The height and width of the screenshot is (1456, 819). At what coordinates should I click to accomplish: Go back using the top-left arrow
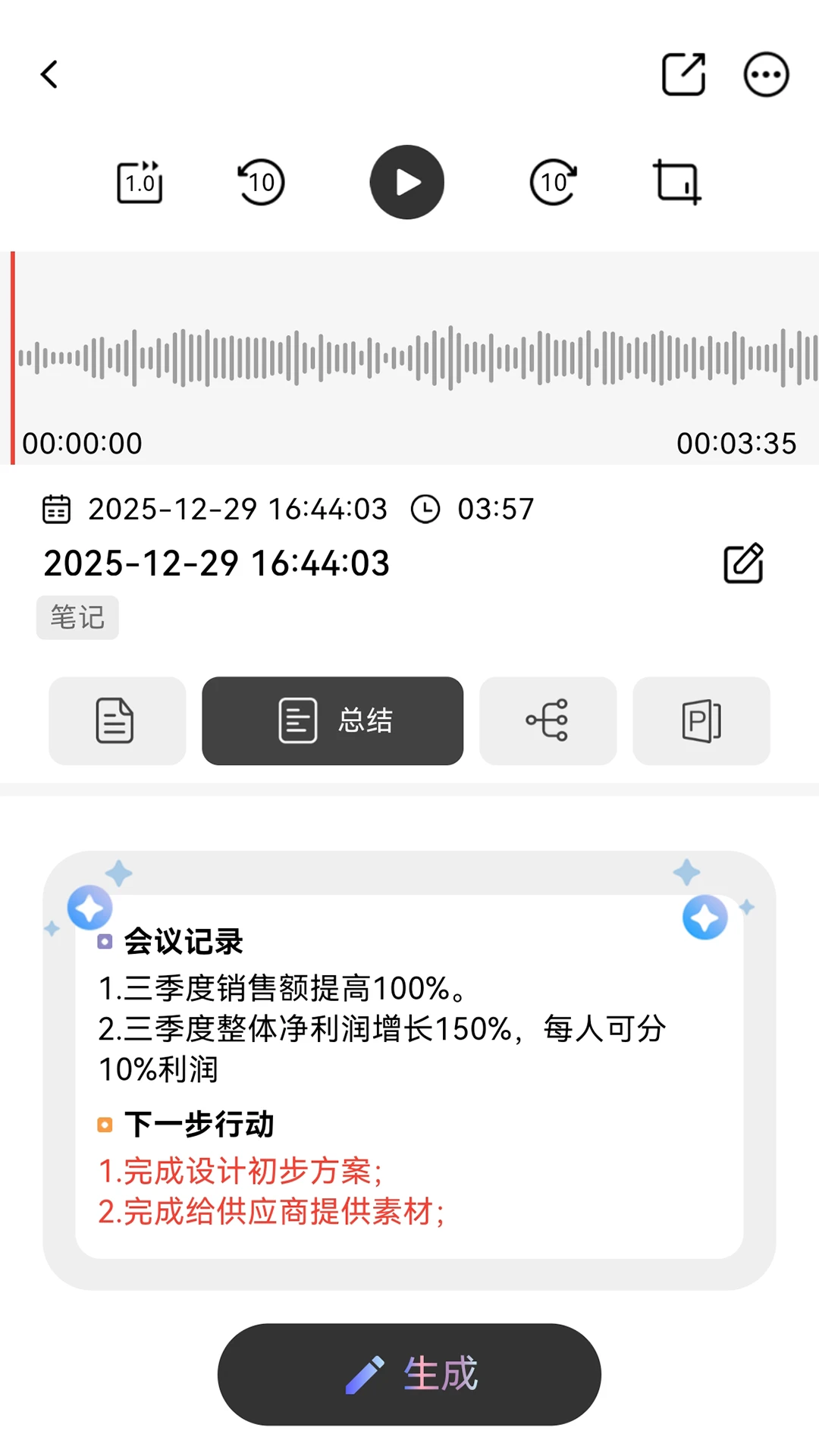pyautogui.click(x=49, y=74)
